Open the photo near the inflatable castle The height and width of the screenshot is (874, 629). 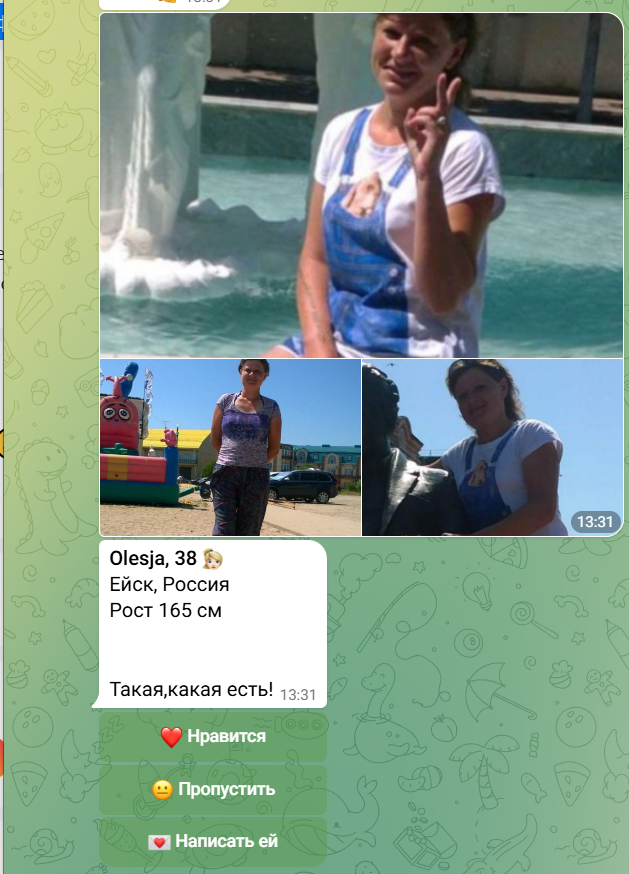230,448
